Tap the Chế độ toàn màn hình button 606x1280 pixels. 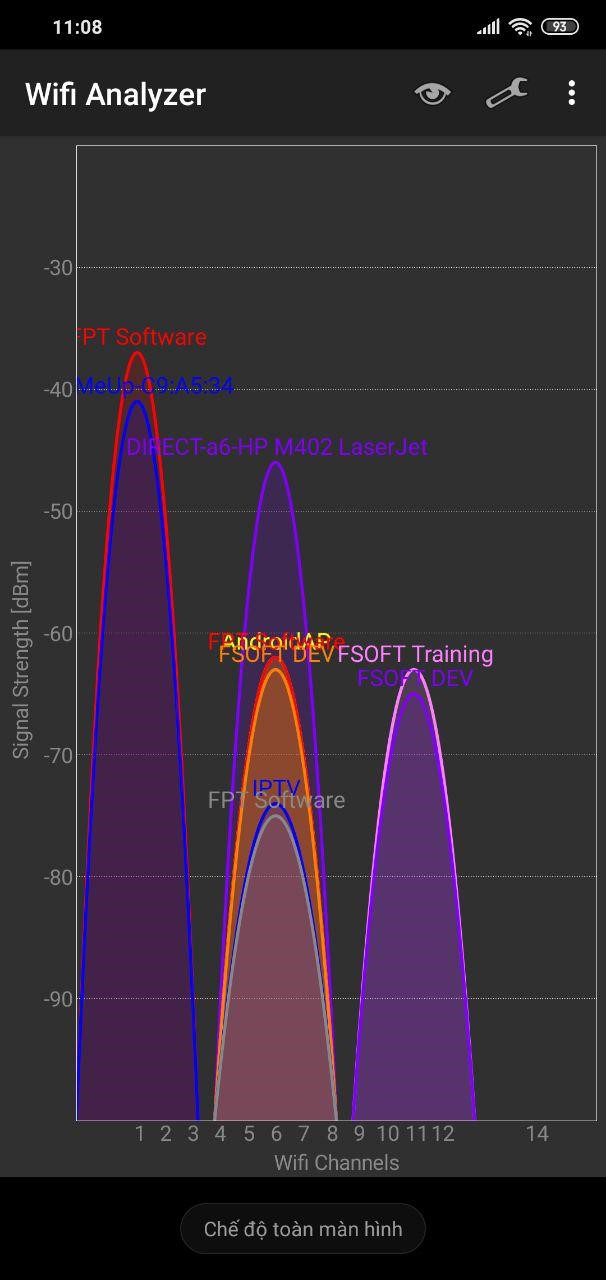[303, 1229]
